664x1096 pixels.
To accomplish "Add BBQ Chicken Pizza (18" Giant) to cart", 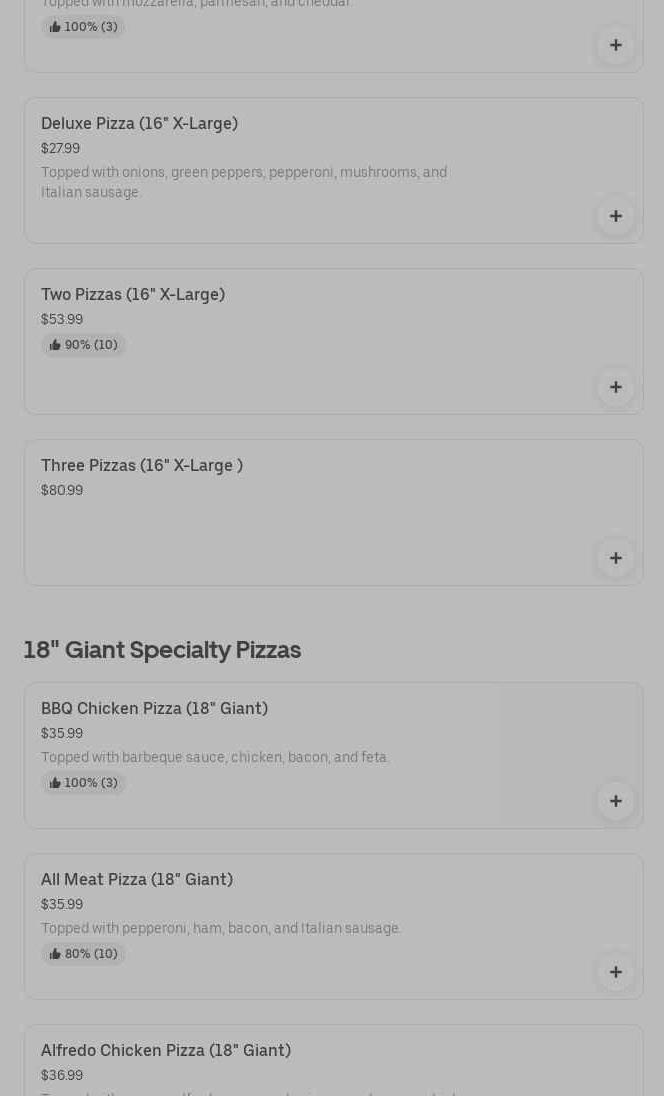I will (615, 801).
